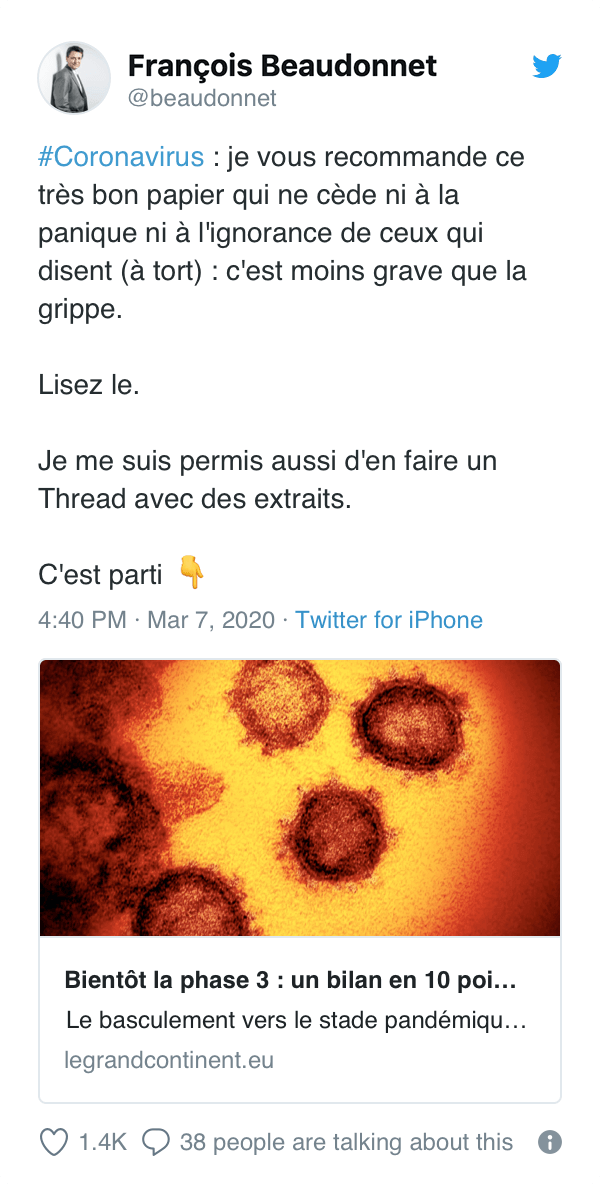Open the legrandcontinent.eu article card
Viewport: 600px width, 1184px height.
[x=300, y=880]
